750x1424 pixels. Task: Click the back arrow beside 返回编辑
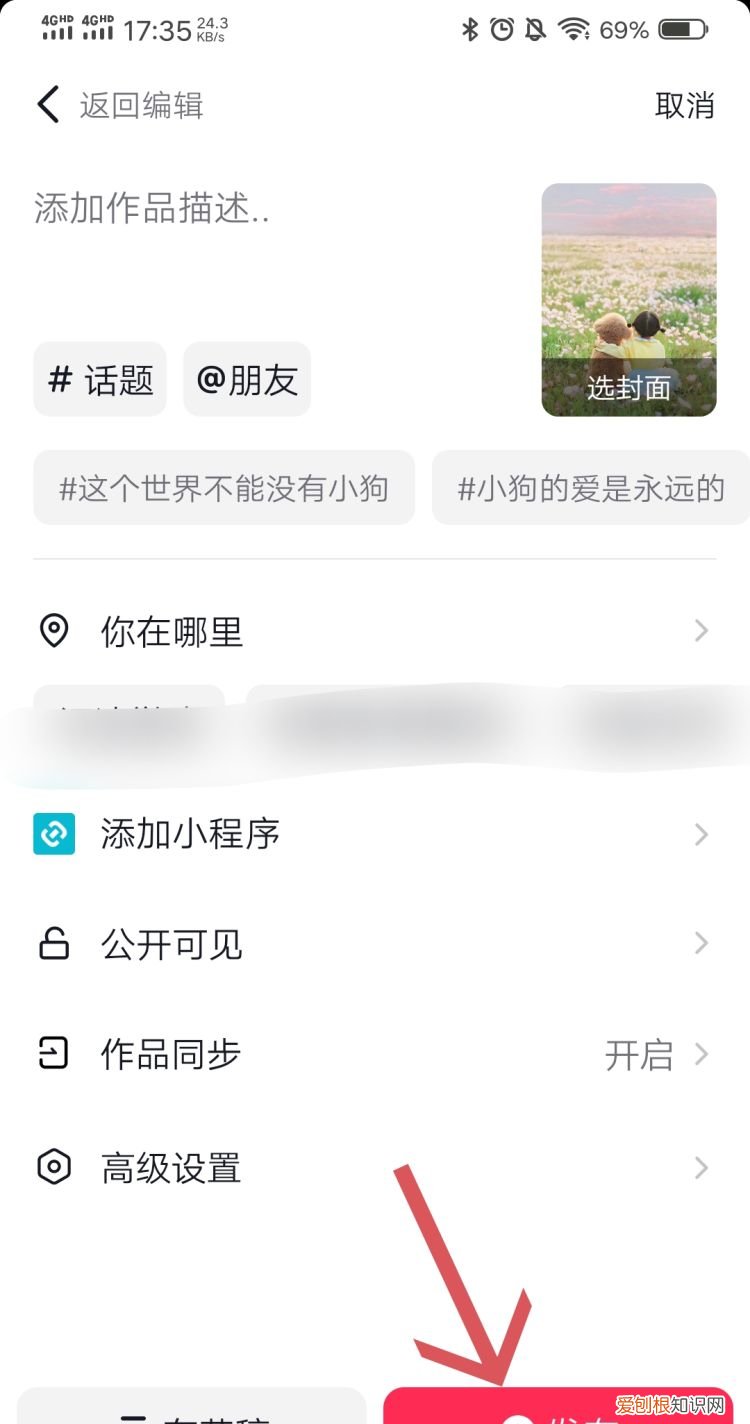pyautogui.click(x=45, y=104)
